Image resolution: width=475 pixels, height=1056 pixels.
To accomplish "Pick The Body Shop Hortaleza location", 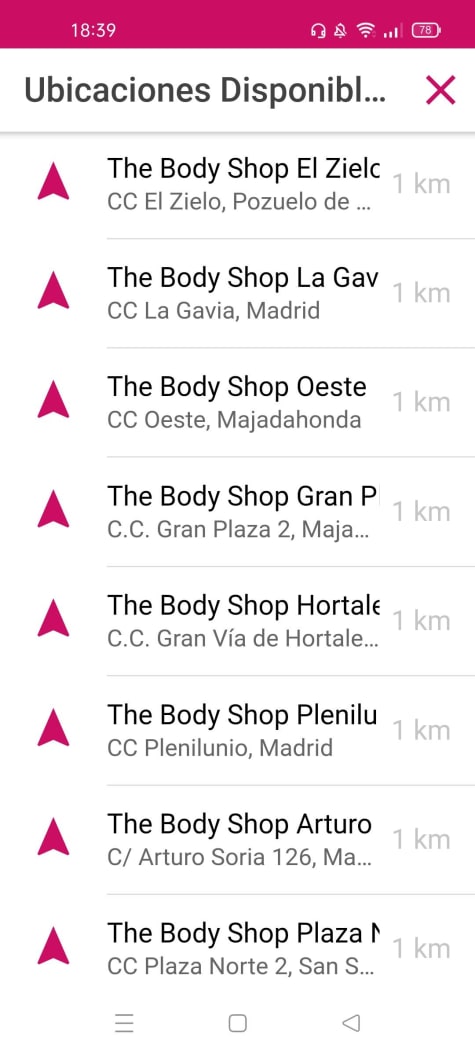I will pyautogui.click(x=237, y=620).
